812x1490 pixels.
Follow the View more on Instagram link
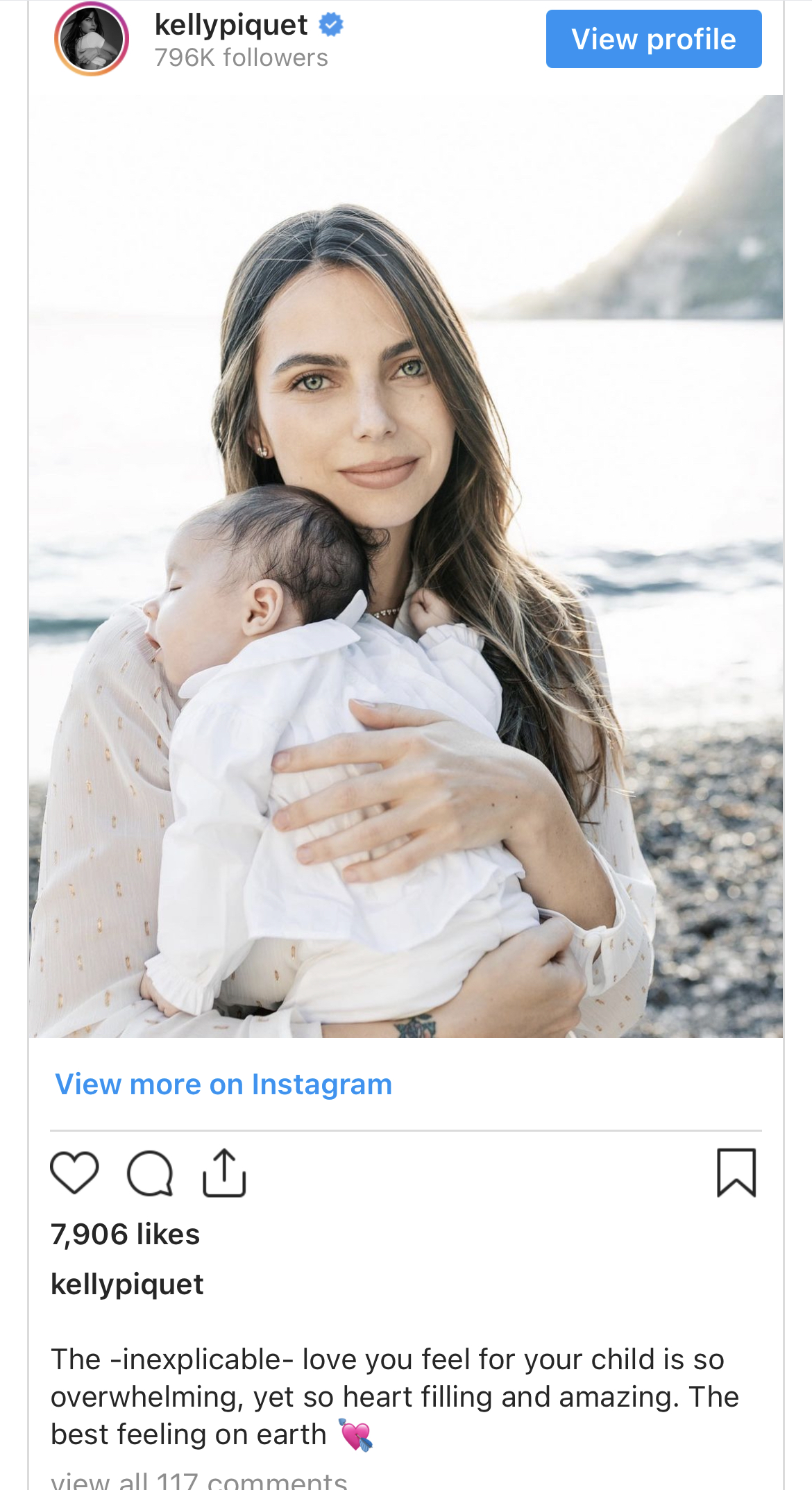coord(223,1084)
